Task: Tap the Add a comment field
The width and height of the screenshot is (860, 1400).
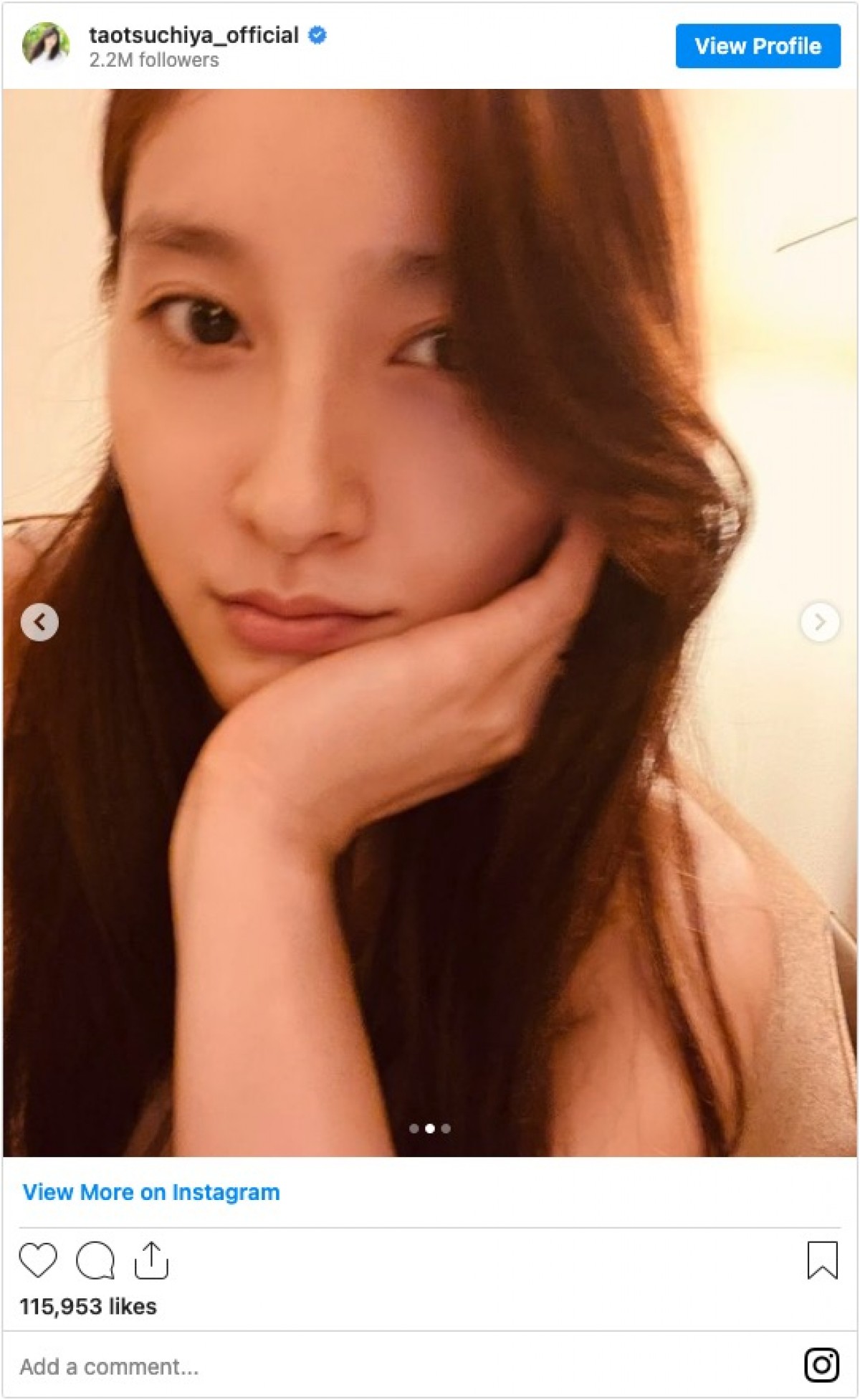Action: (x=358, y=1366)
